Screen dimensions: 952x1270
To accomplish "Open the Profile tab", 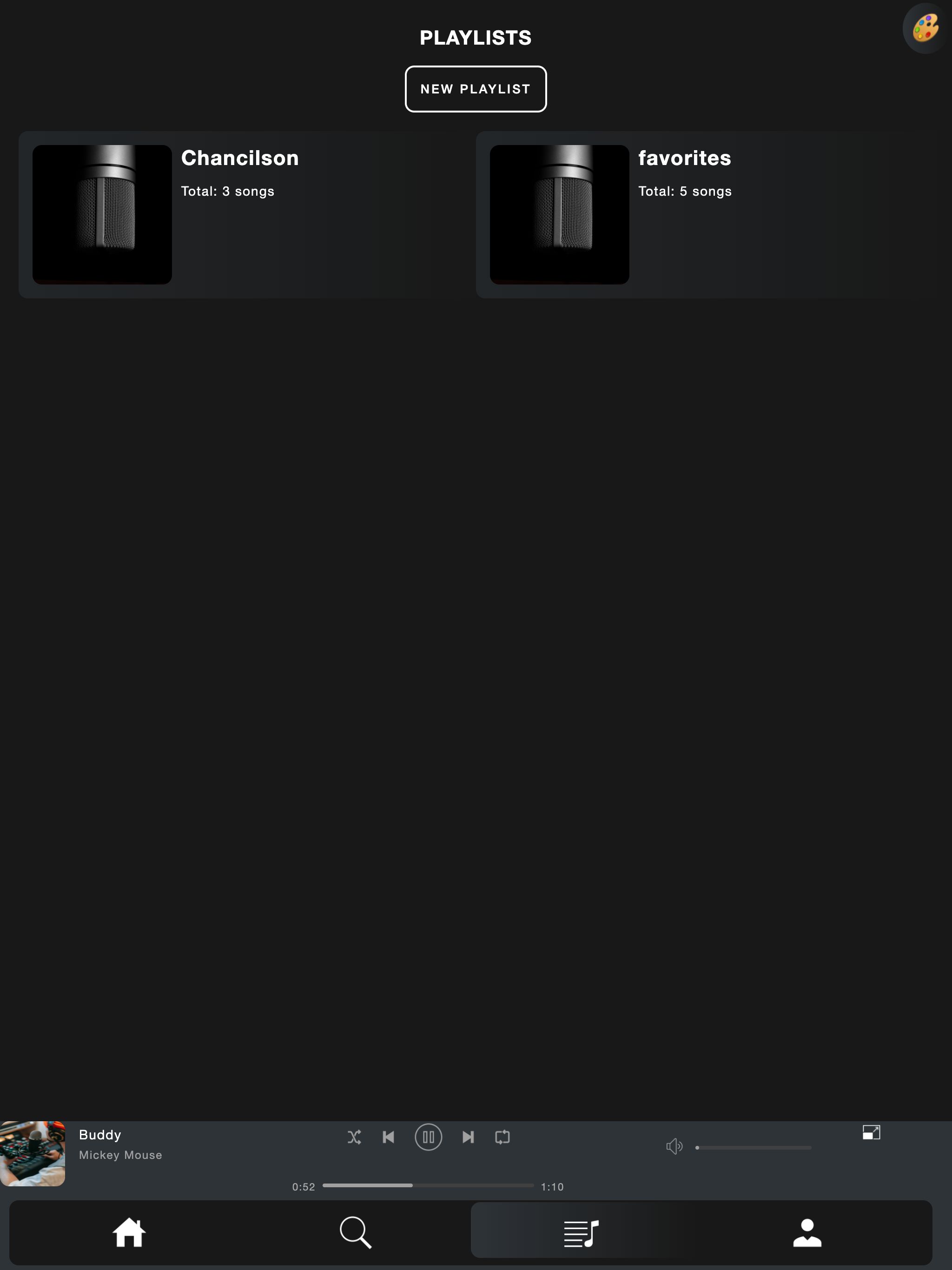I will click(807, 1232).
